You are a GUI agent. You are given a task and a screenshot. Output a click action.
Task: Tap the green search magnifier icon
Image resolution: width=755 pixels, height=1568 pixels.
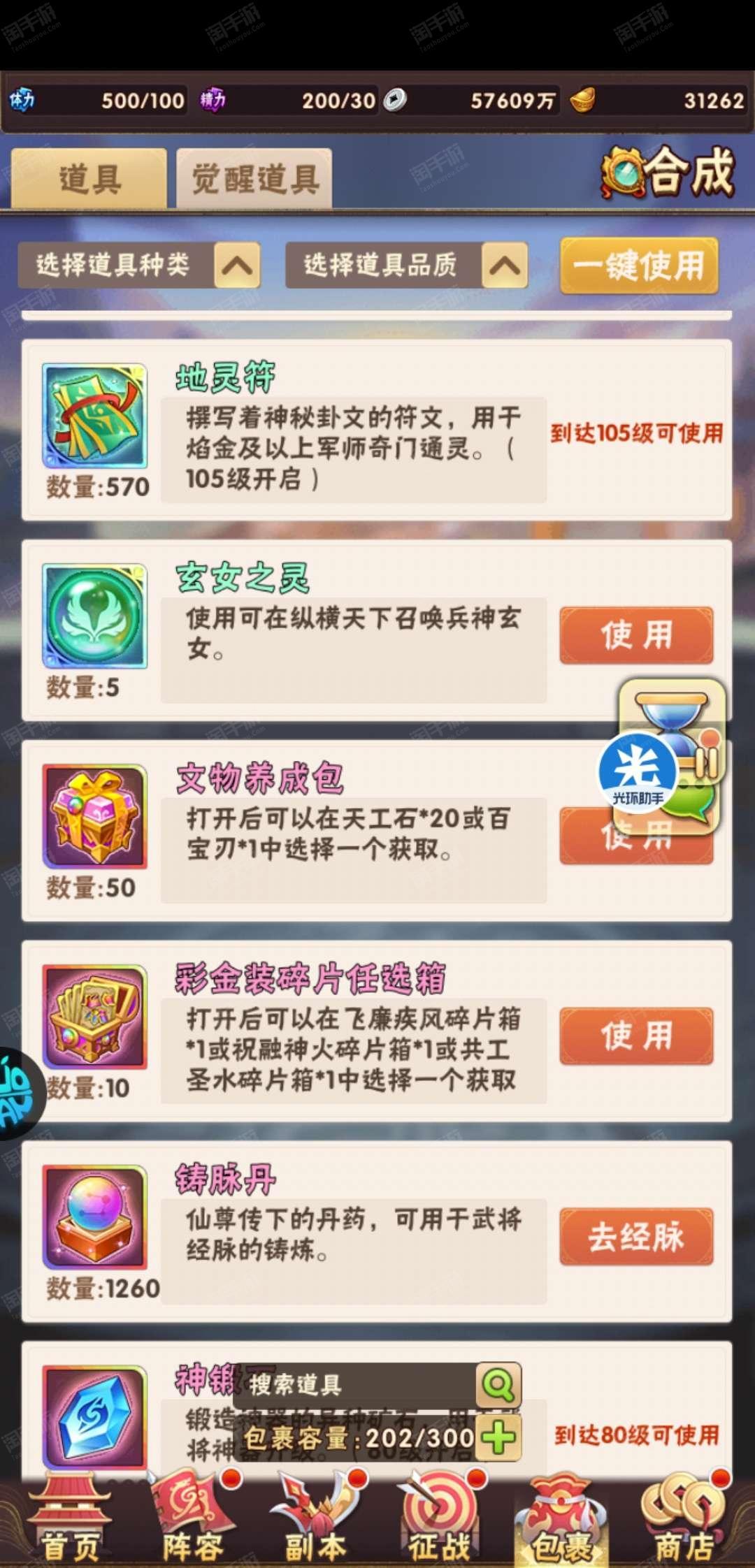[x=498, y=1384]
